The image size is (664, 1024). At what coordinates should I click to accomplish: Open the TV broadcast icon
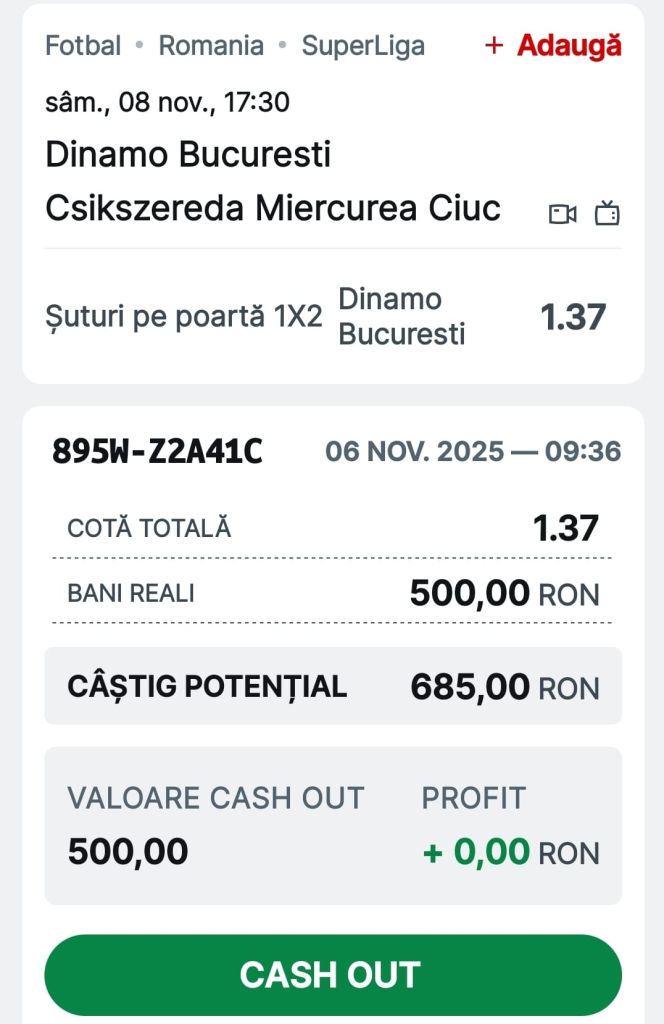(607, 213)
